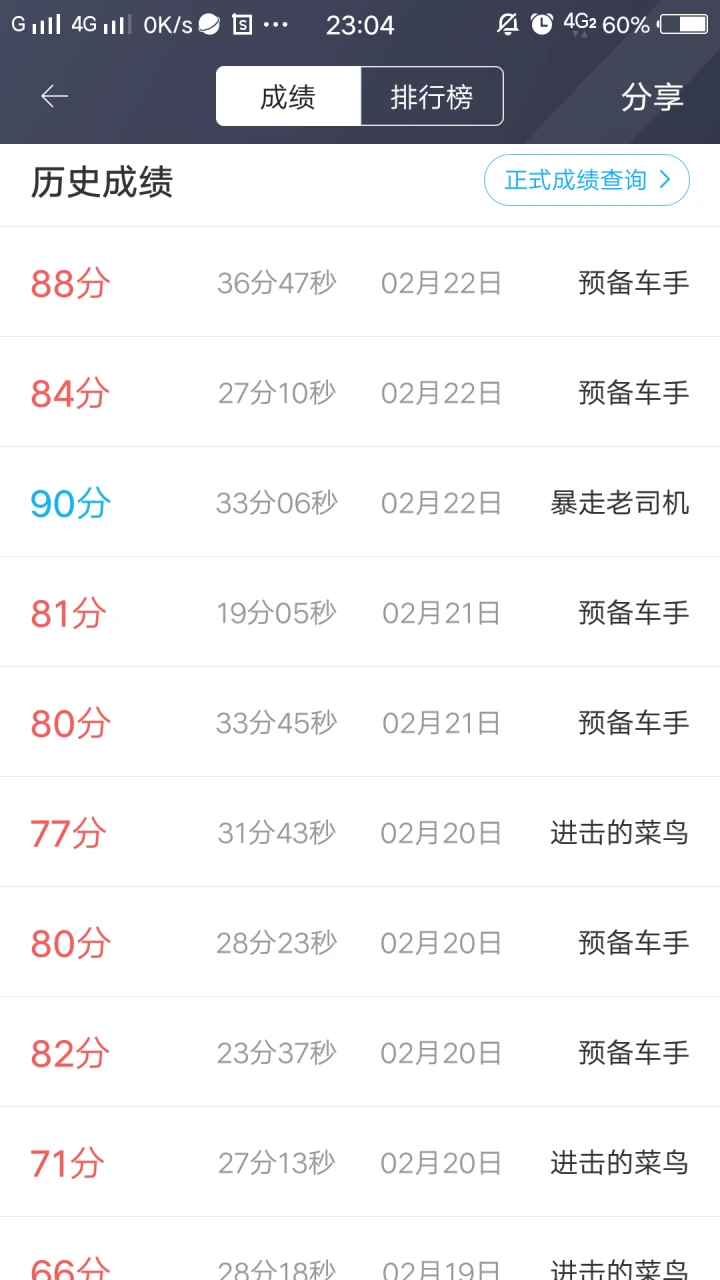This screenshot has height=1280, width=720.
Task: Select the 成绩 tab
Action: 288,97
